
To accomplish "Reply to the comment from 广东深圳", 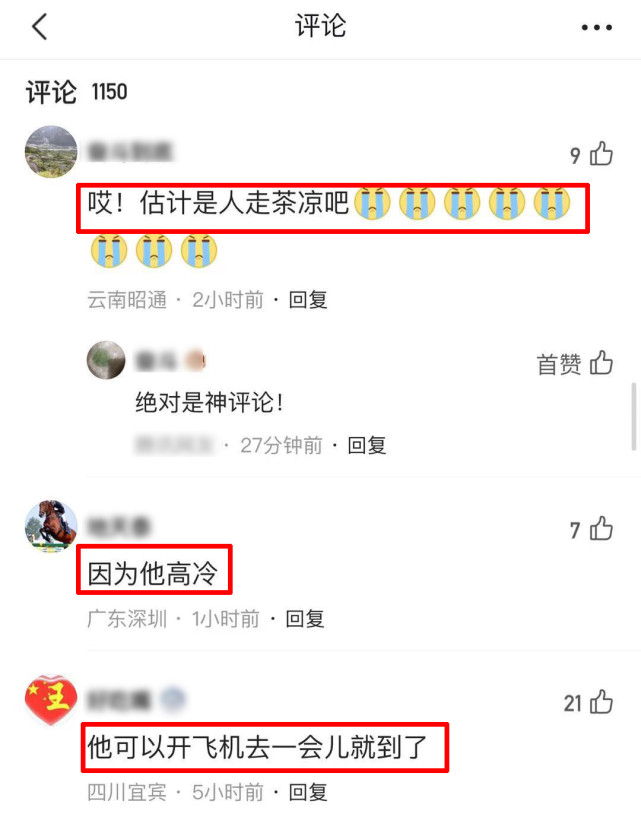I will pos(305,619).
